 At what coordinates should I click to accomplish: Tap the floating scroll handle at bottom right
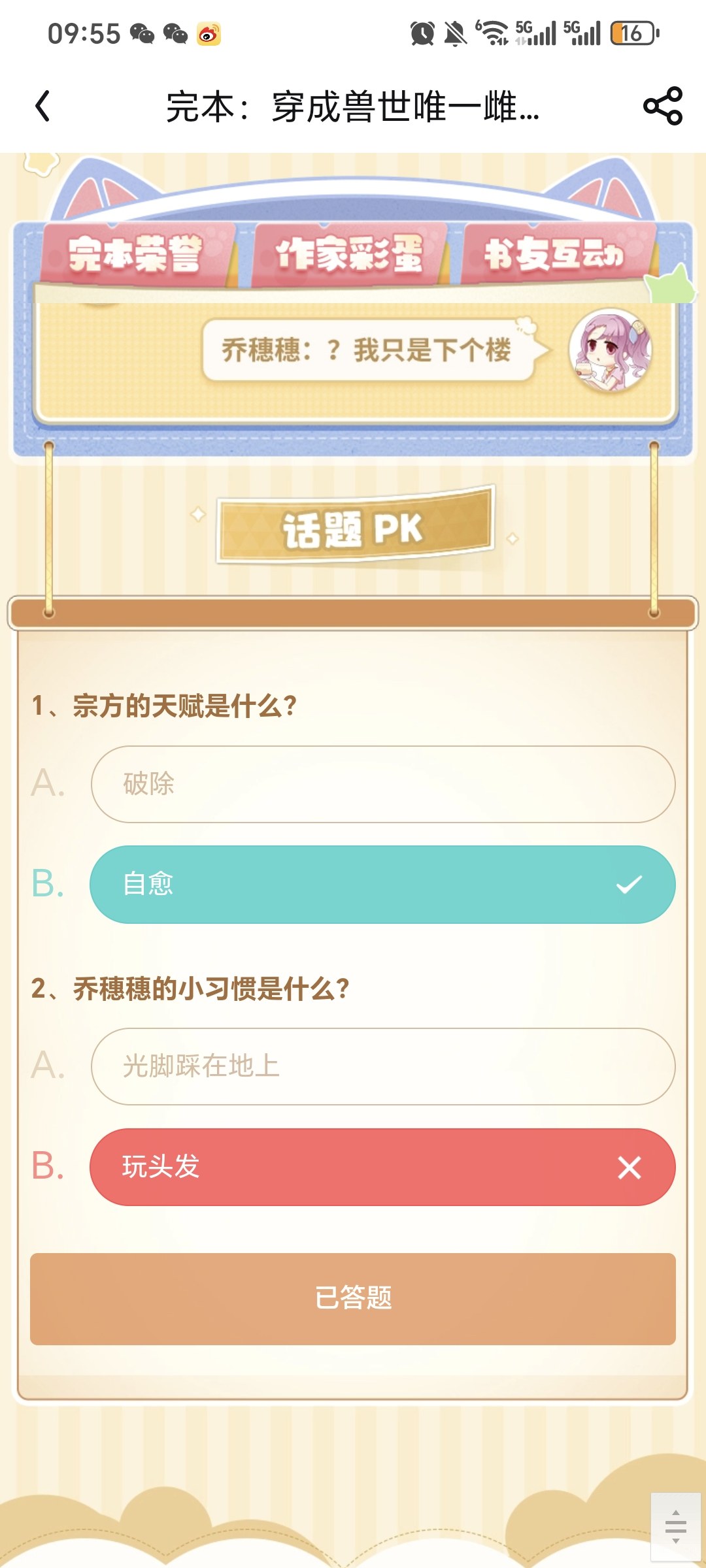click(x=676, y=1527)
